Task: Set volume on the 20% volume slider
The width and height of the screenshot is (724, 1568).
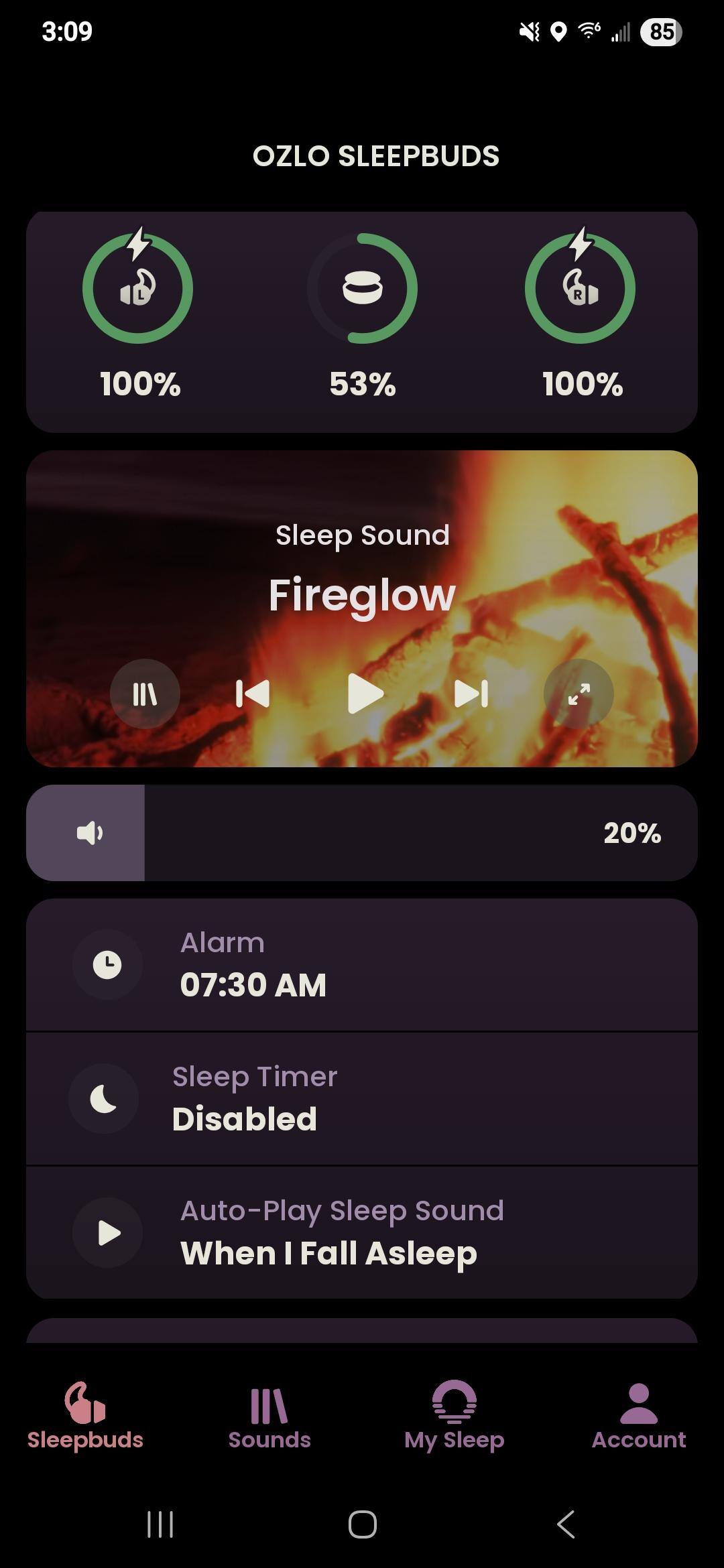Action: [x=362, y=833]
